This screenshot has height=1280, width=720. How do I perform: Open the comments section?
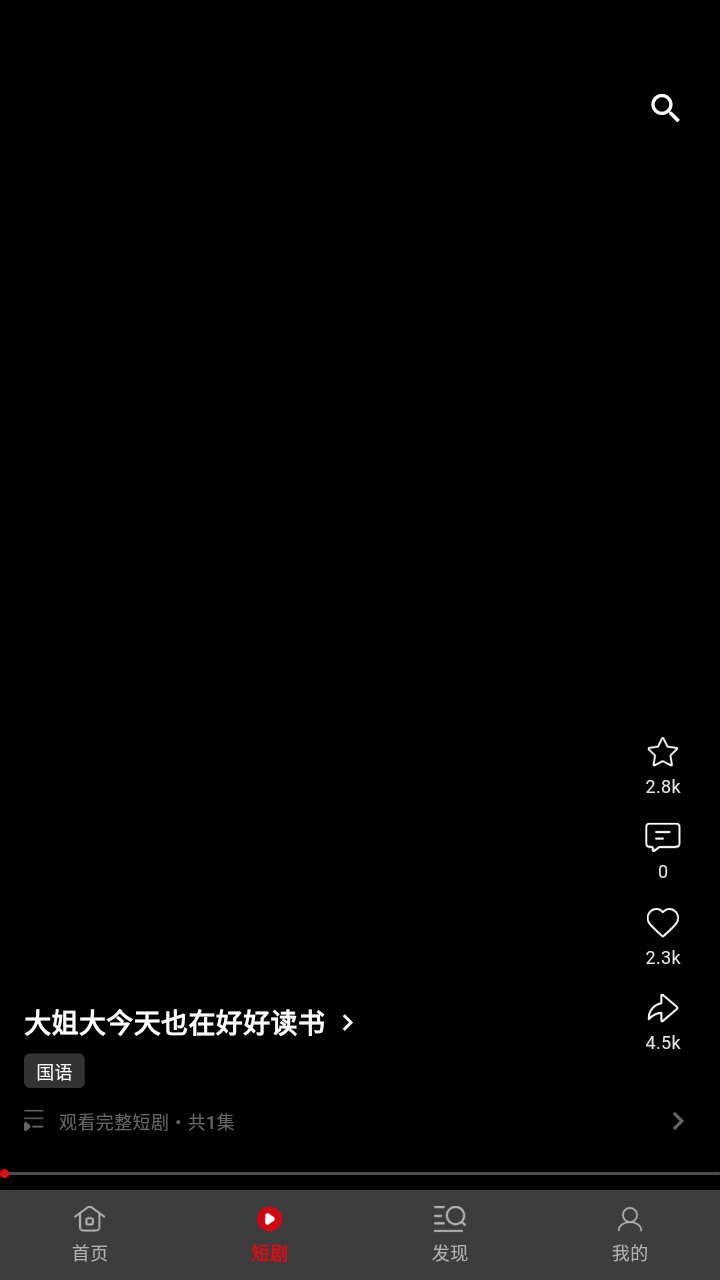662,837
